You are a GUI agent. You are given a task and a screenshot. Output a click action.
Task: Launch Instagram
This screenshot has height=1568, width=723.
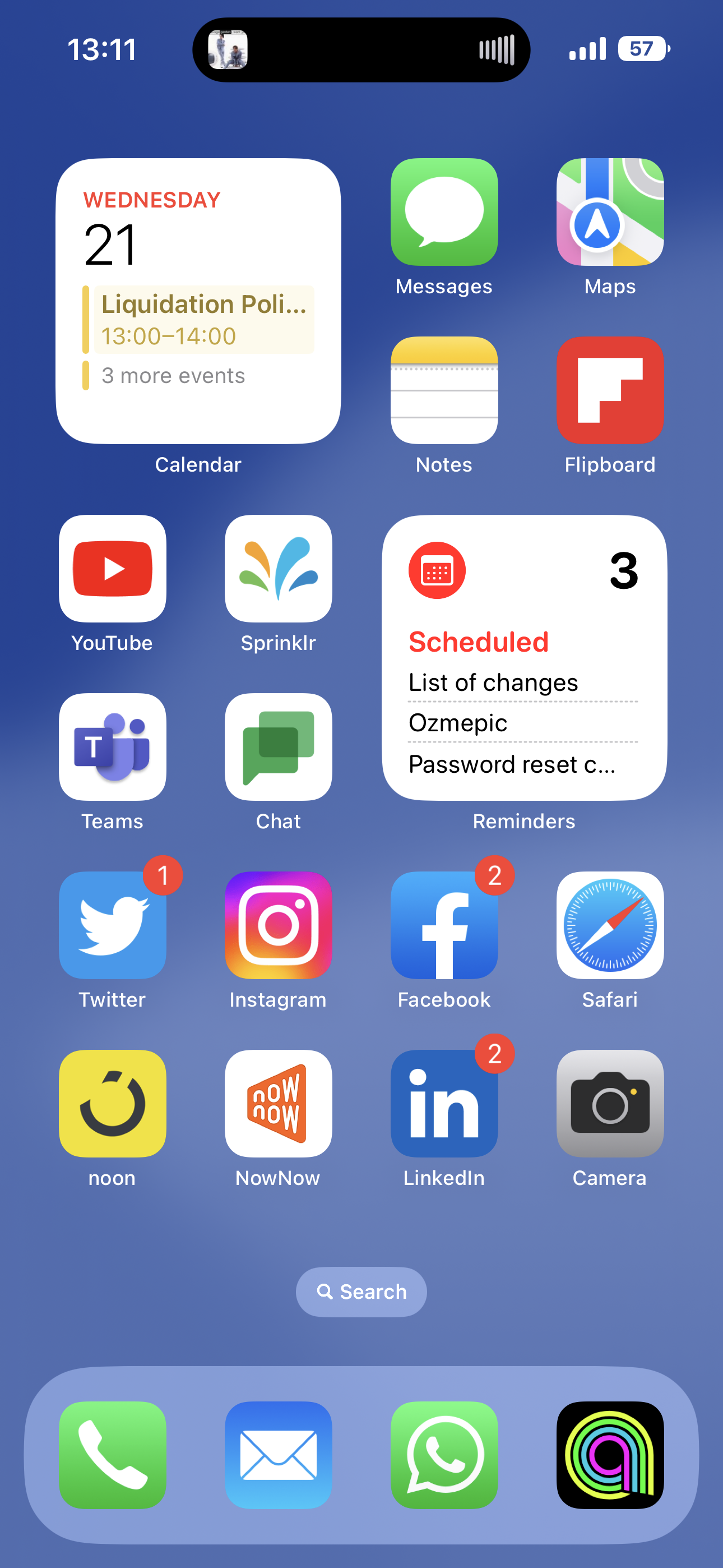click(x=278, y=925)
